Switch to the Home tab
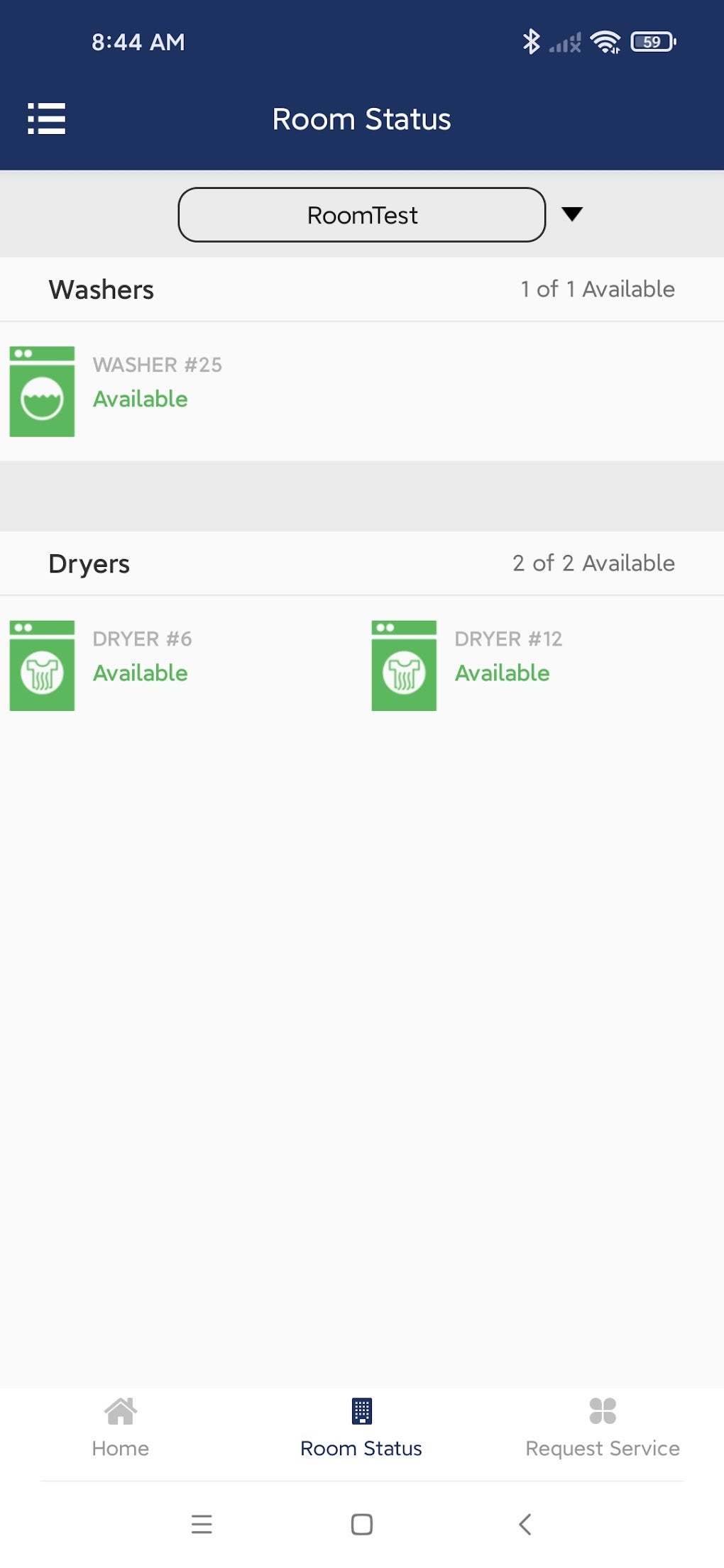 121,1428
